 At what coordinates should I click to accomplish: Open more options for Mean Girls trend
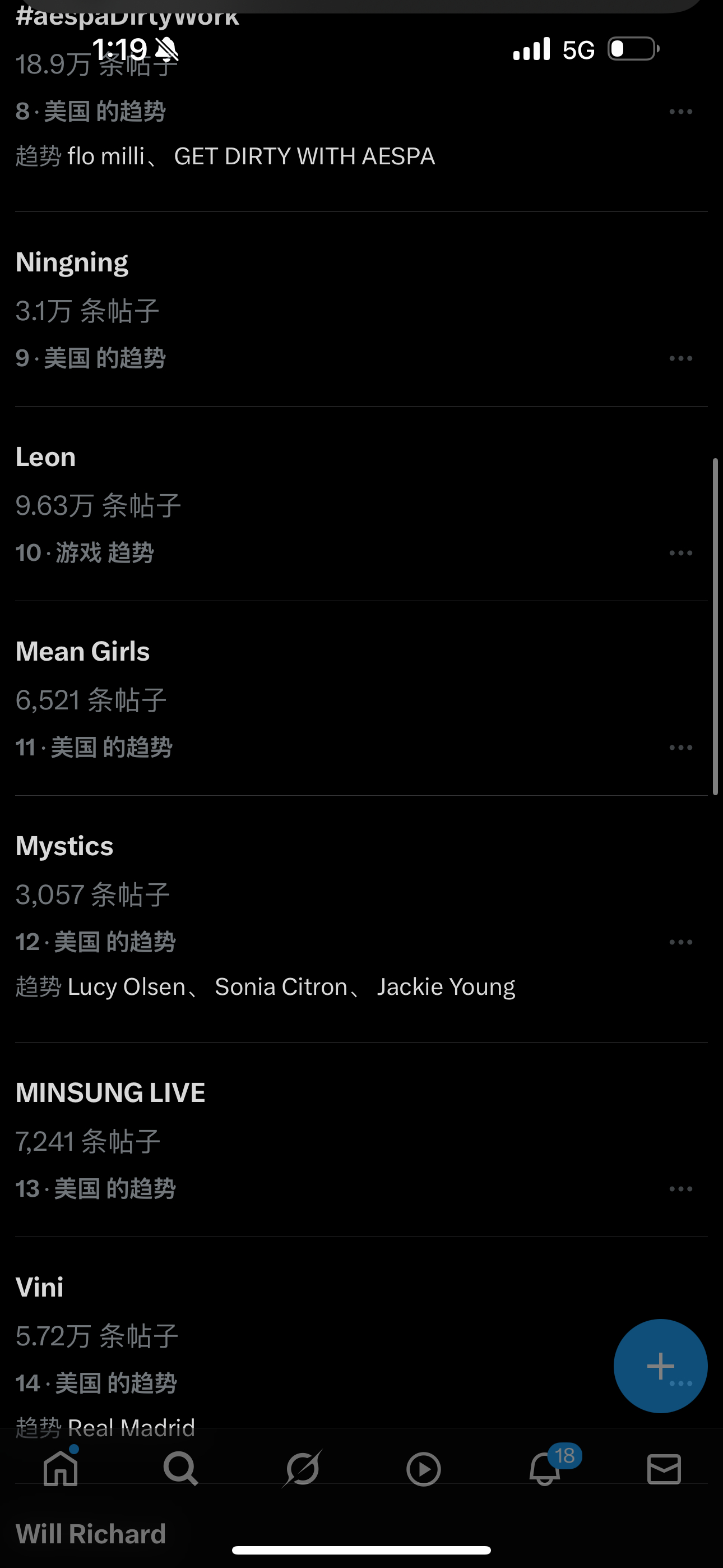tap(680, 748)
